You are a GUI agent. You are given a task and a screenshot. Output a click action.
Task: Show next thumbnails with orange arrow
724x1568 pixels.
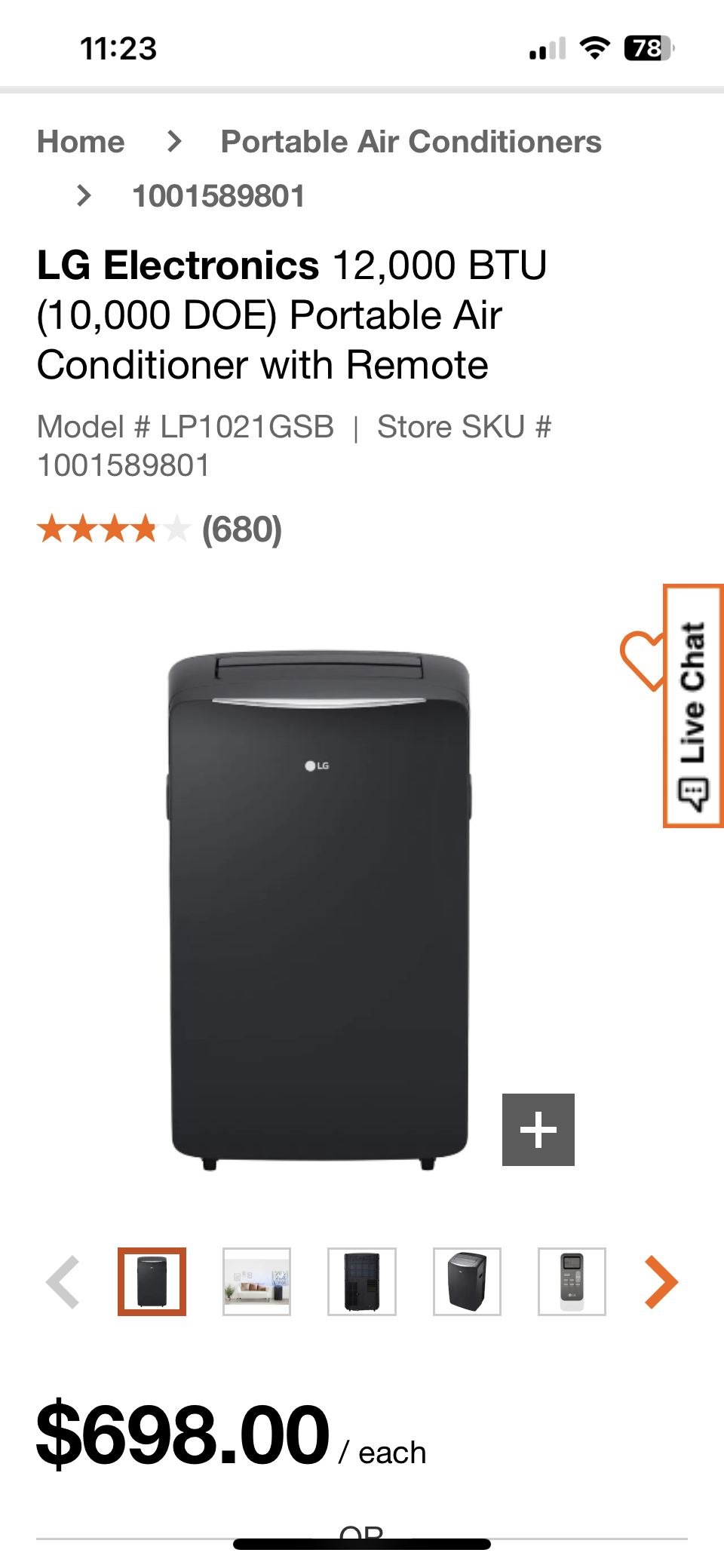(662, 1282)
